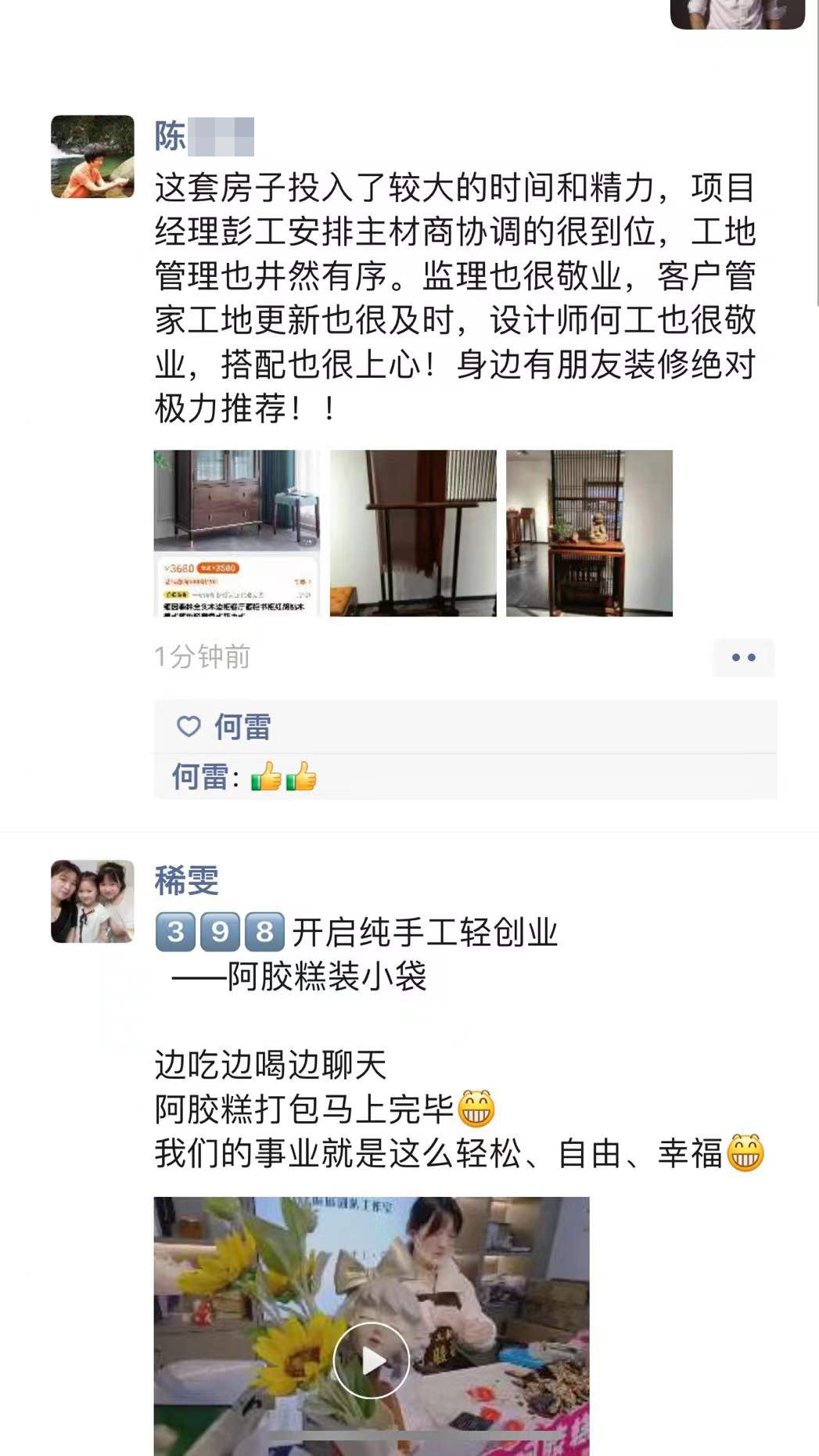Open 陈's profile avatar
The image size is (819, 1456).
[92, 156]
